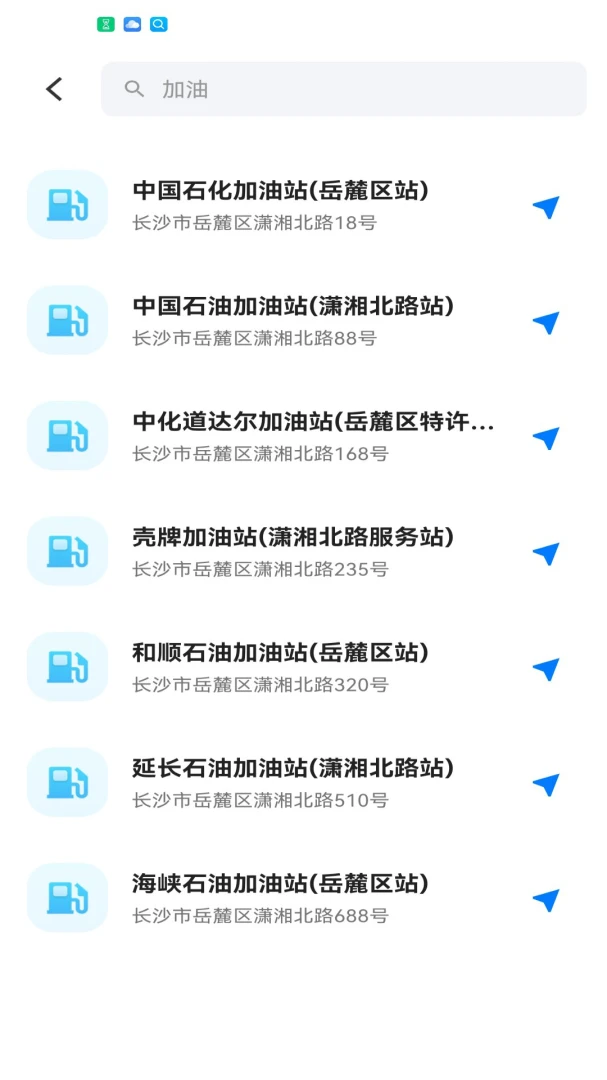Viewport: 607px width, 1080px height.
Task: Navigate to 海峡石油加油站(岳麓区站)
Action: pos(546,900)
